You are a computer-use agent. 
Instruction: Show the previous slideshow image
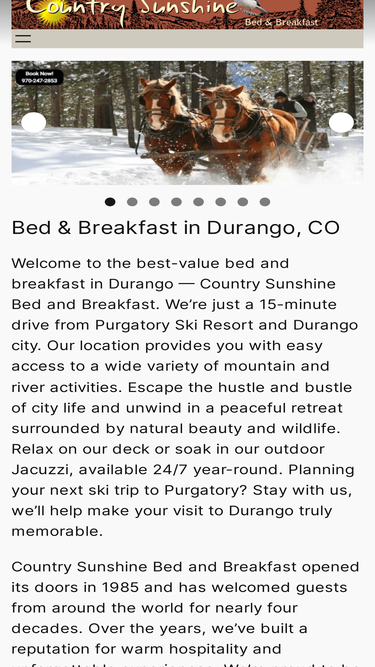tap(34, 123)
